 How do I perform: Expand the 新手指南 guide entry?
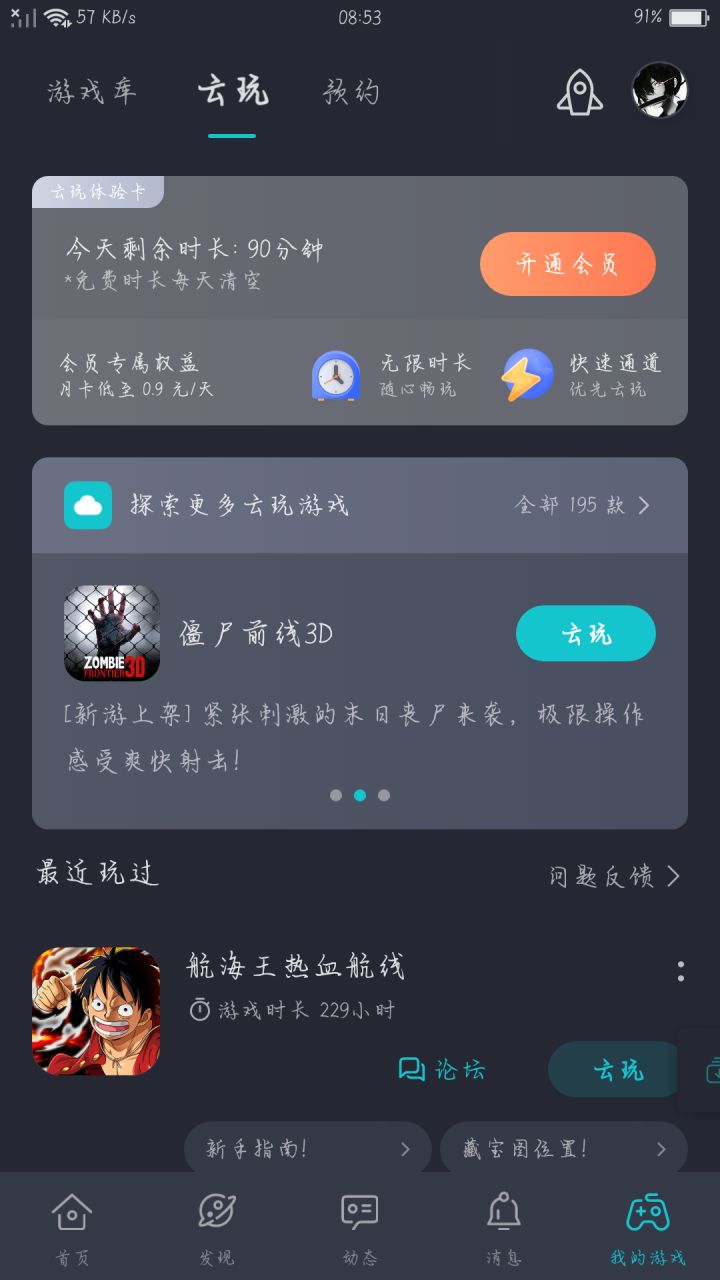pos(307,1149)
